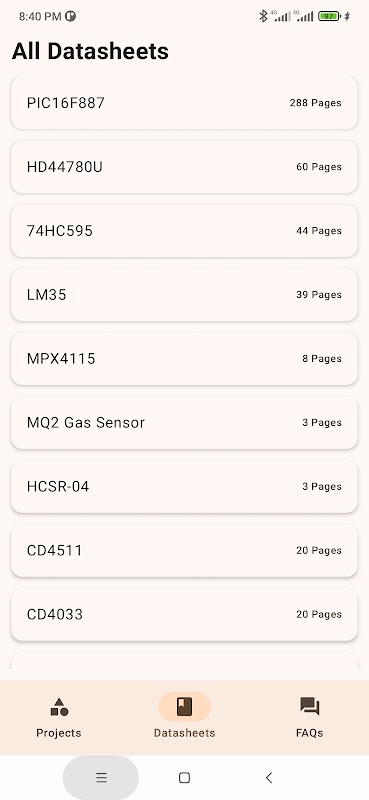369x800 pixels.
Task: Tap the Datasheets tab
Action: [x=184, y=718]
